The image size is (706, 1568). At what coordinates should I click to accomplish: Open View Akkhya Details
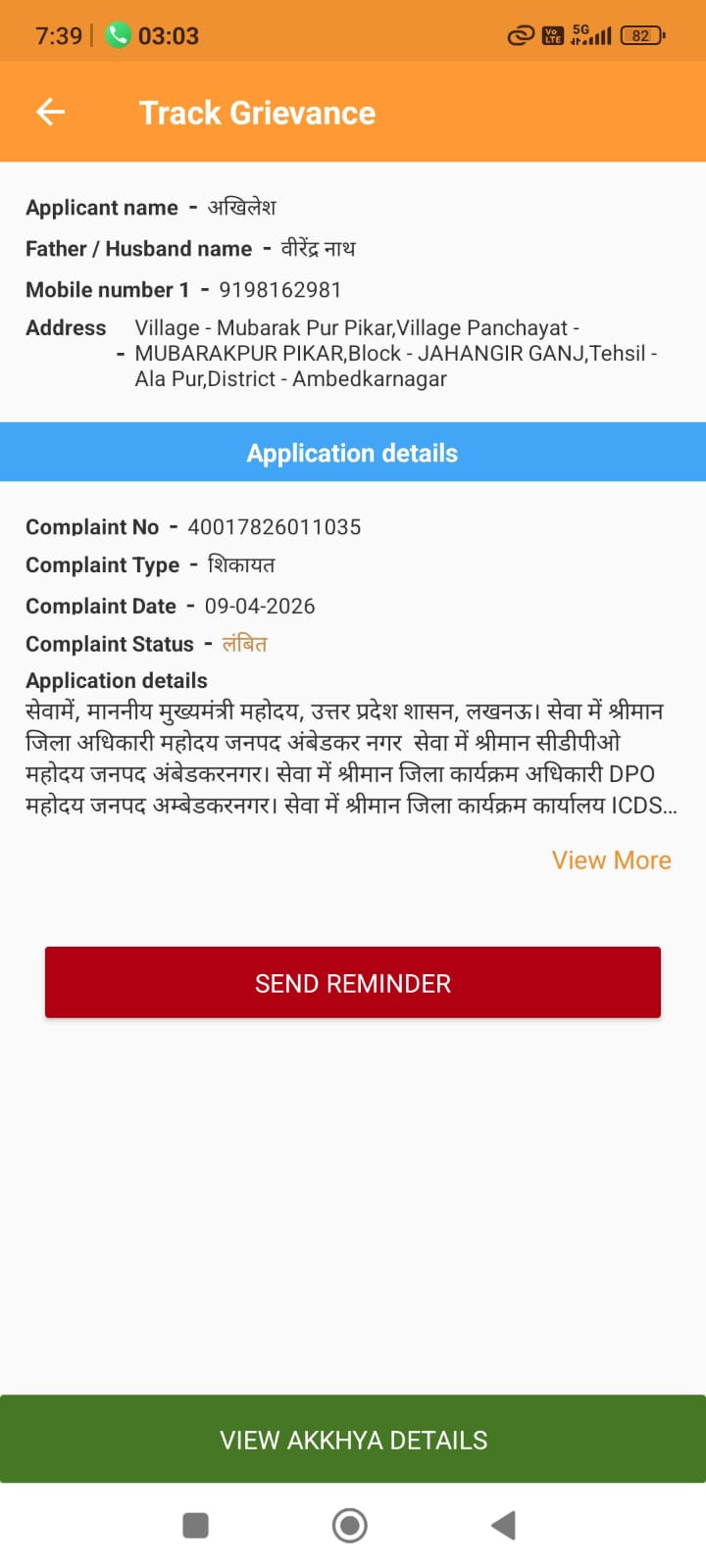click(x=353, y=1440)
